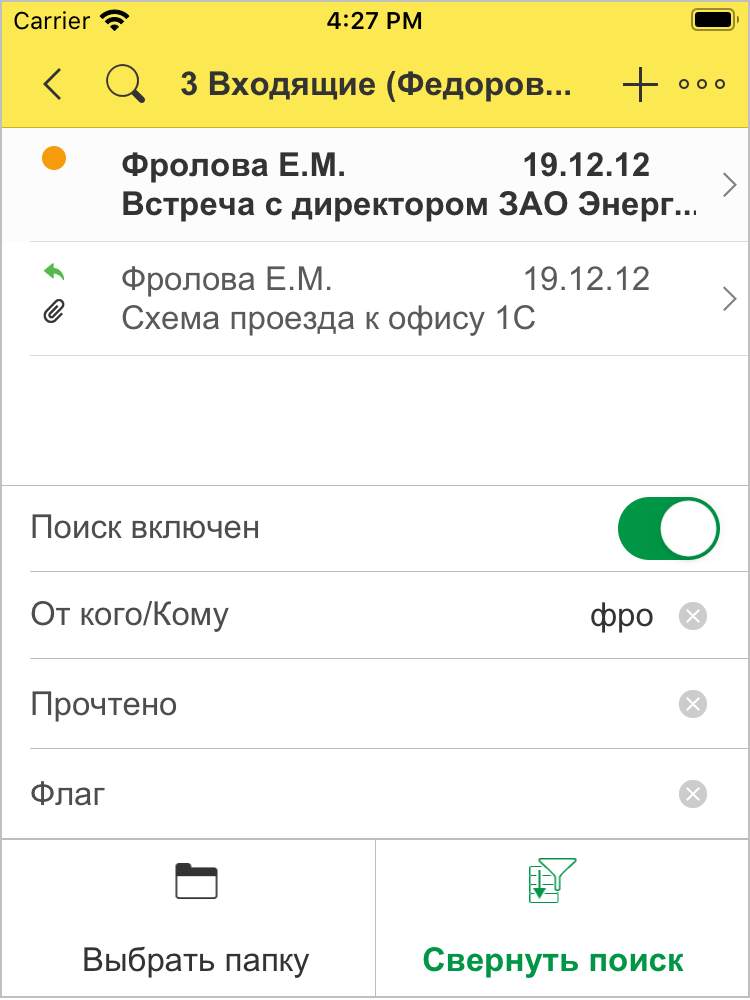
Task: Turn off the Поиск включен switch
Action: (668, 528)
